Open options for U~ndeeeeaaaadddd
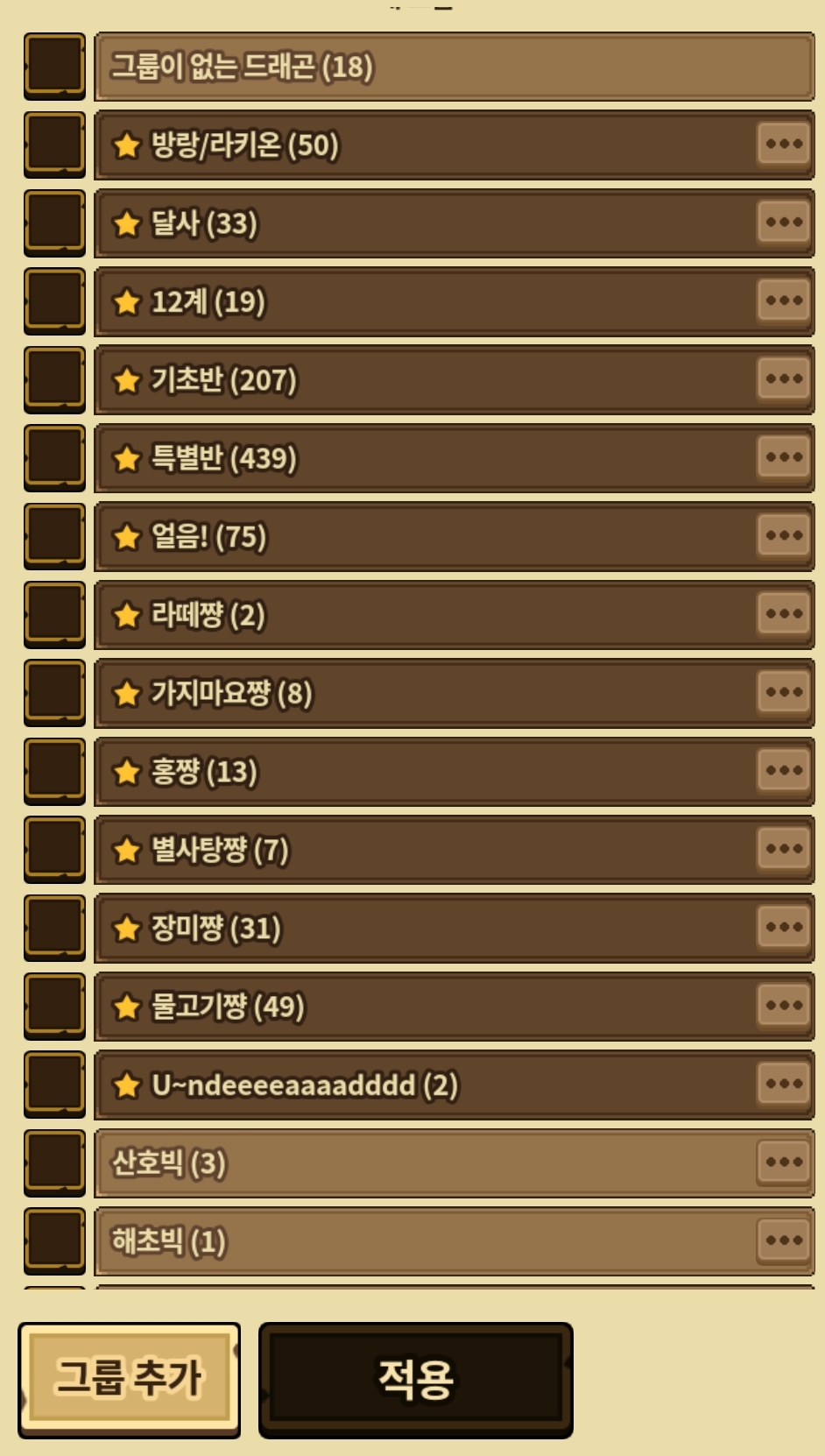Viewport: 825px width, 1456px height. point(783,1084)
